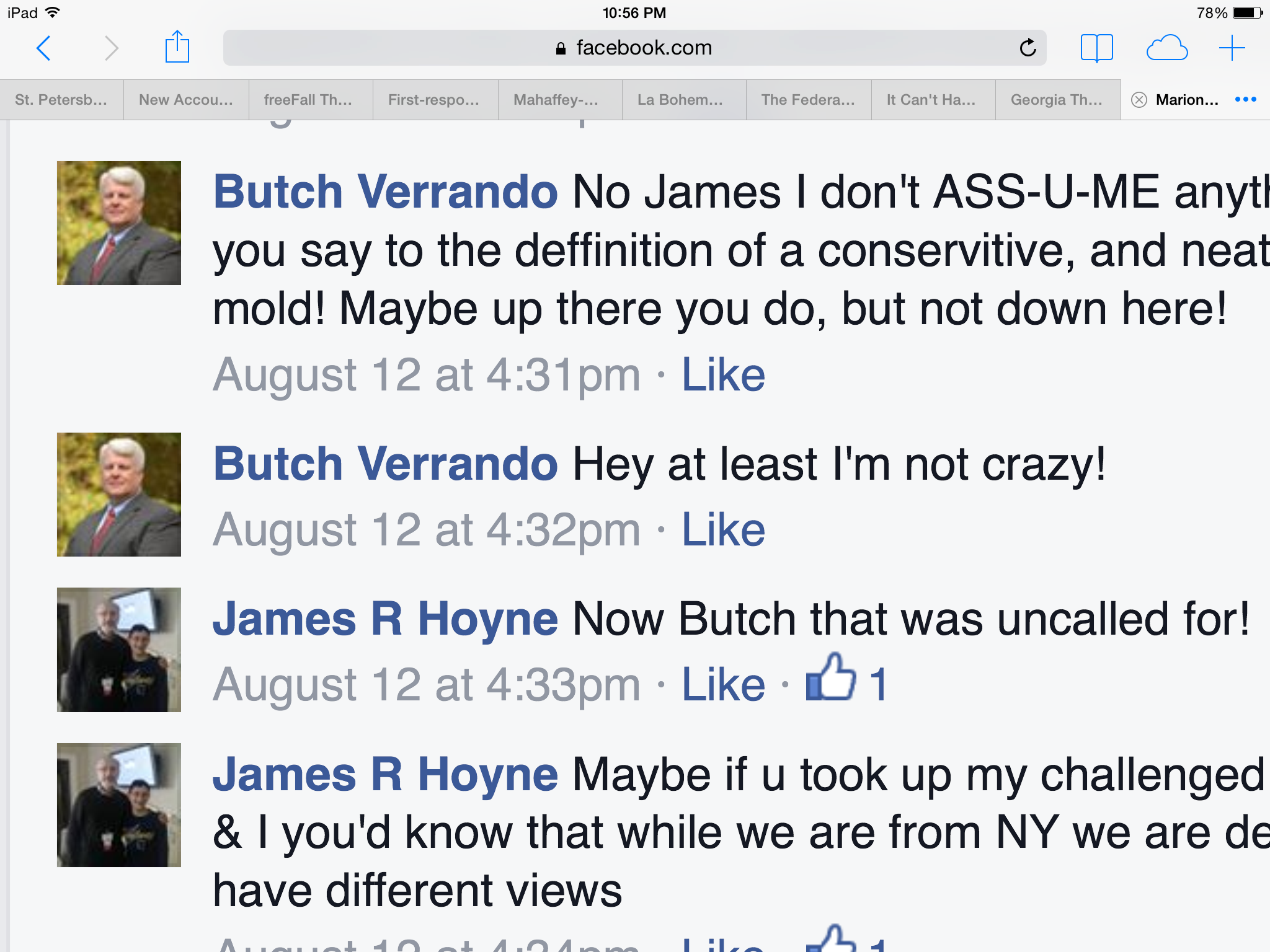Like Butch Verrando's 4:31pm comment
1270x952 pixels.
click(x=723, y=375)
